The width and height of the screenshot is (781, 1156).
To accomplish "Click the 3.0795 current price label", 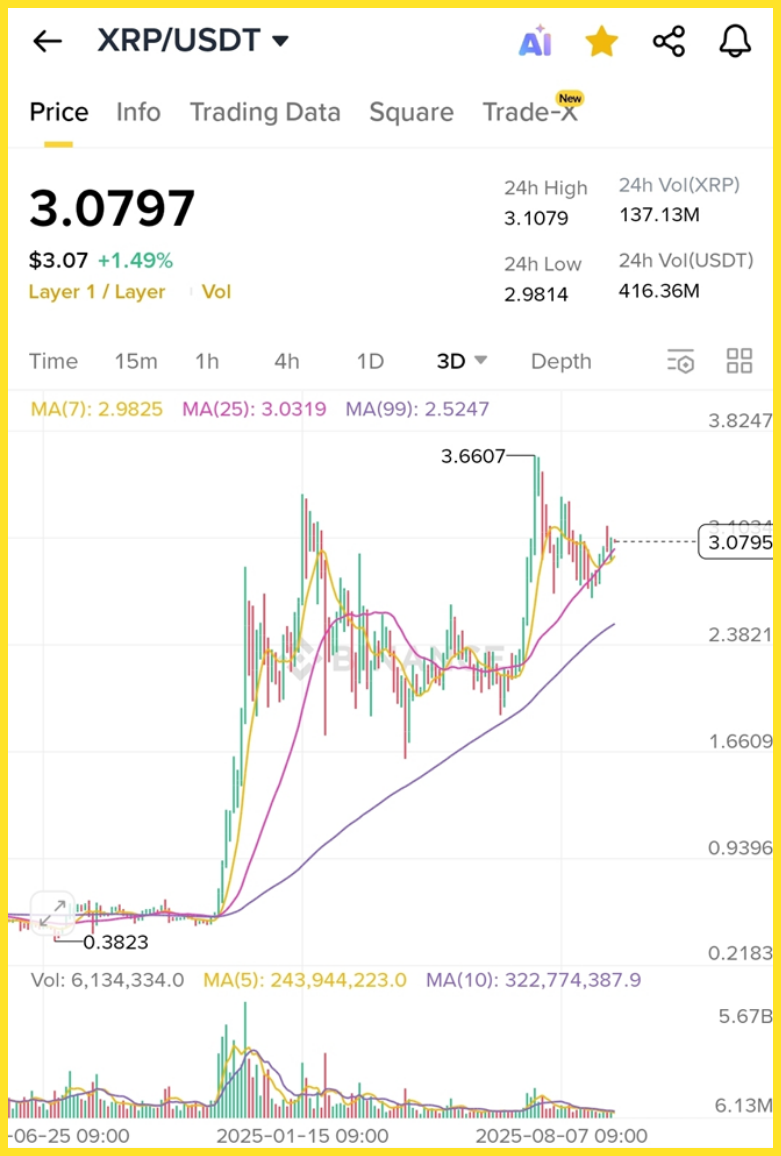I will 738,540.
